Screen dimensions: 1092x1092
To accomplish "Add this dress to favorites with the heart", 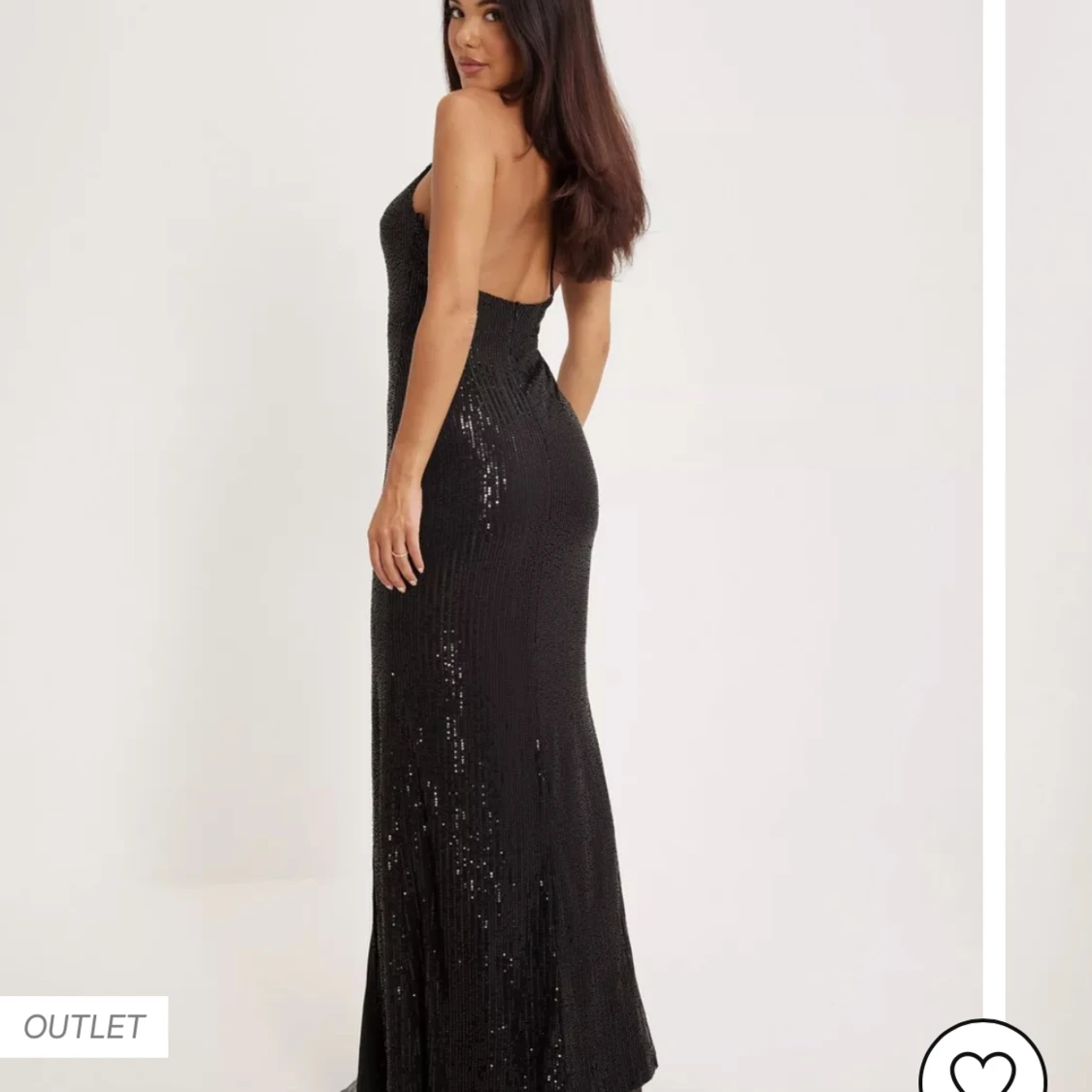I will [981, 1063].
